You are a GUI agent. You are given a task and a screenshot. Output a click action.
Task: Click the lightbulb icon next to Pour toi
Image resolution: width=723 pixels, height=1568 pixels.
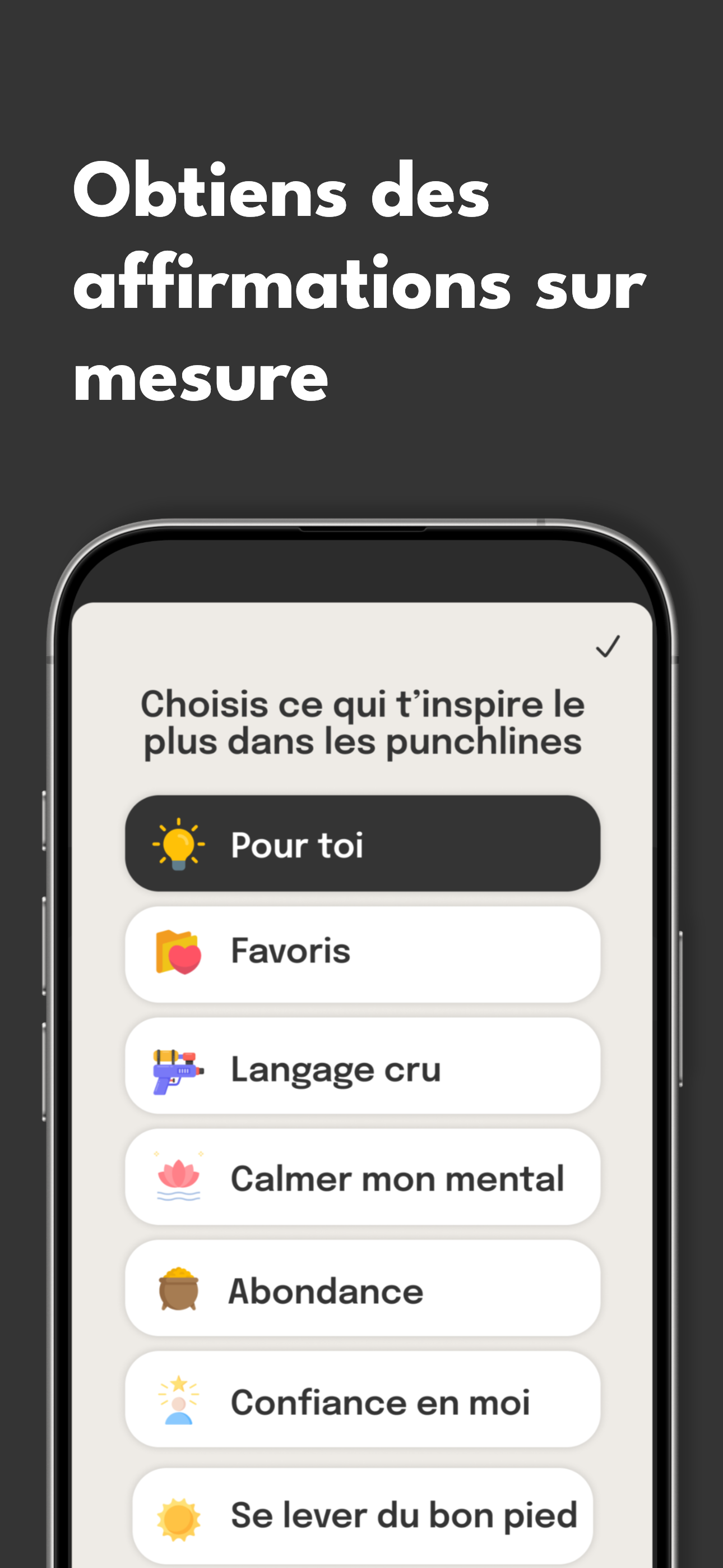178,845
